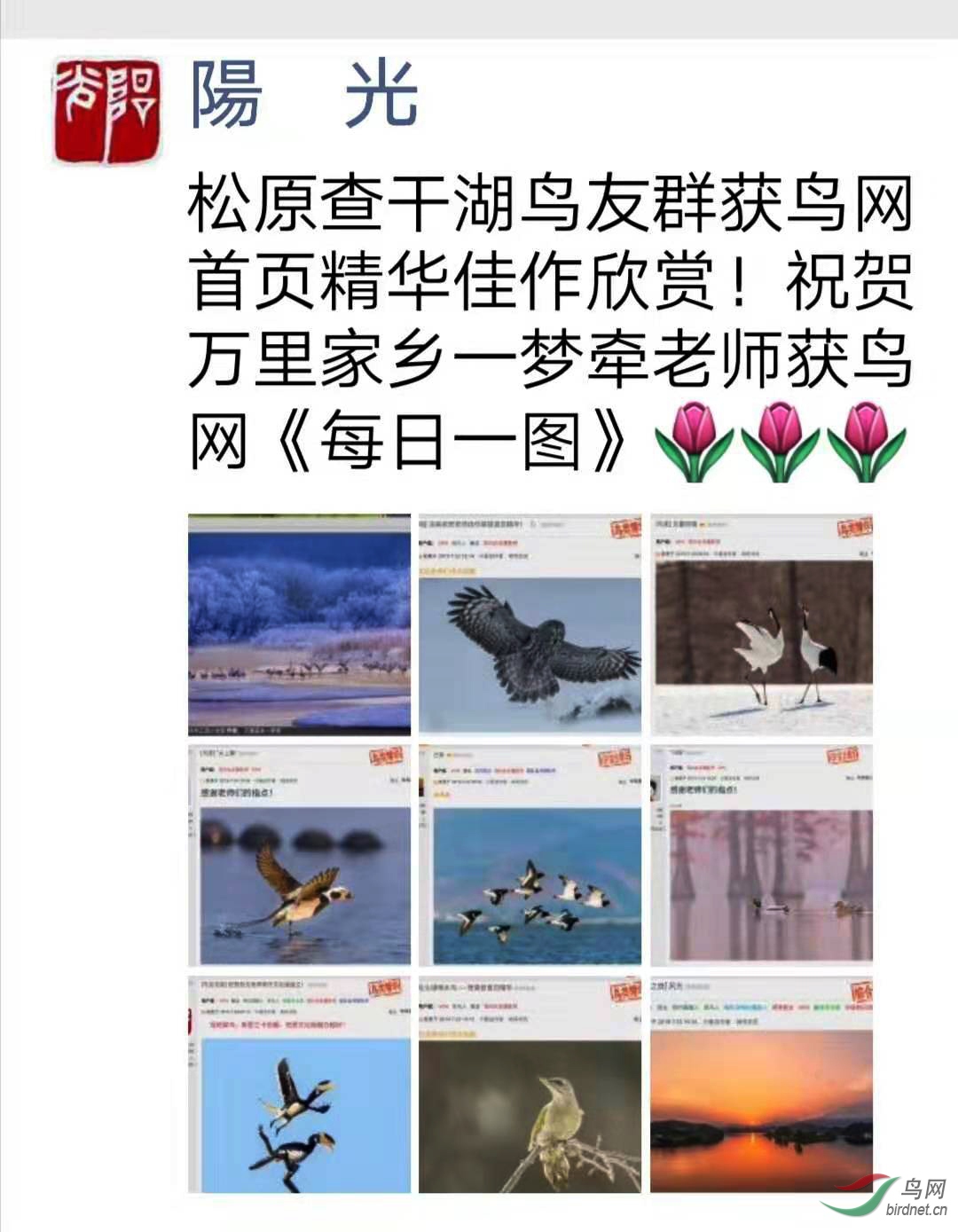Image resolution: width=958 pixels, height=1232 pixels.
Task: Open the orange sunset lake photo
Action: coord(761,1086)
